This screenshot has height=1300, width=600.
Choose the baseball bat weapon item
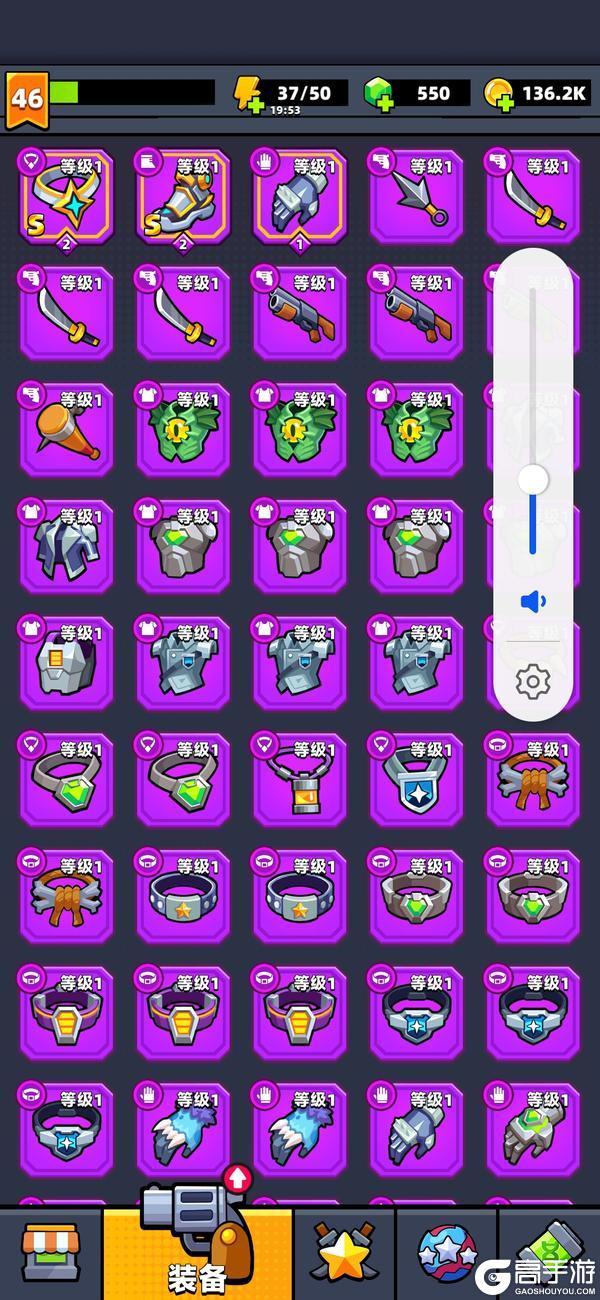[x=66, y=430]
